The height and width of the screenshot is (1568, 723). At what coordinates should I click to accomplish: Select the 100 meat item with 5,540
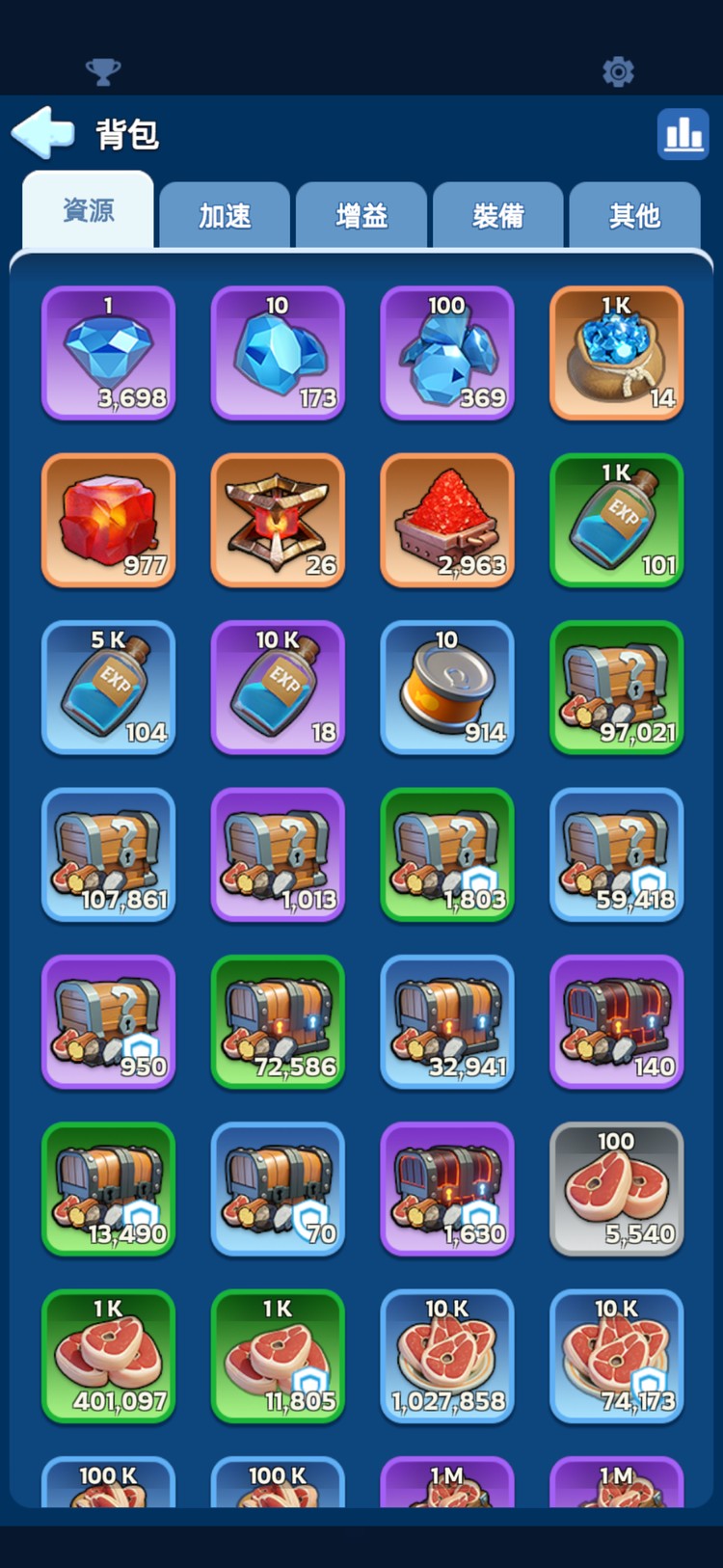(616, 1188)
